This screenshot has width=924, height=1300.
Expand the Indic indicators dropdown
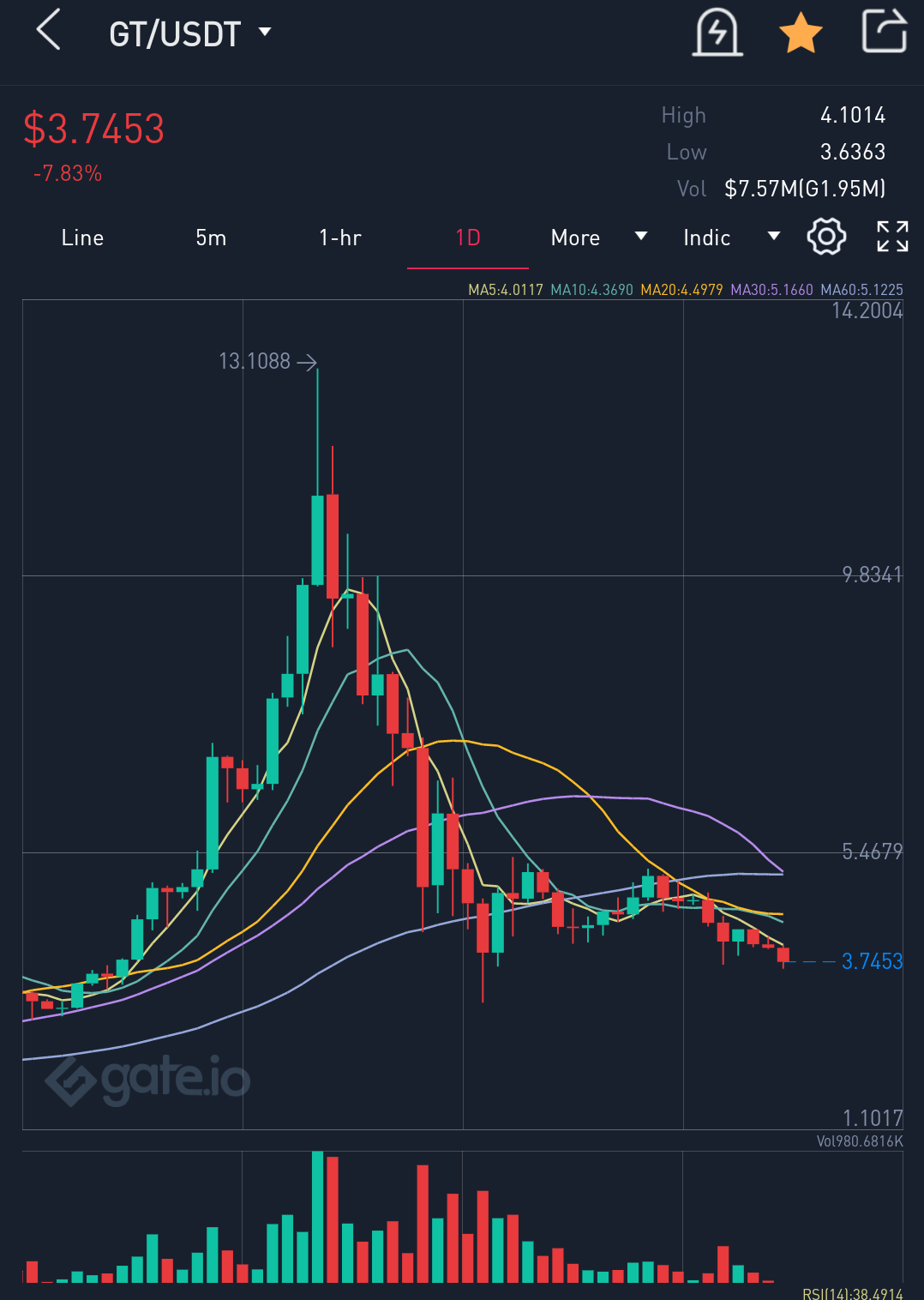coord(731,238)
